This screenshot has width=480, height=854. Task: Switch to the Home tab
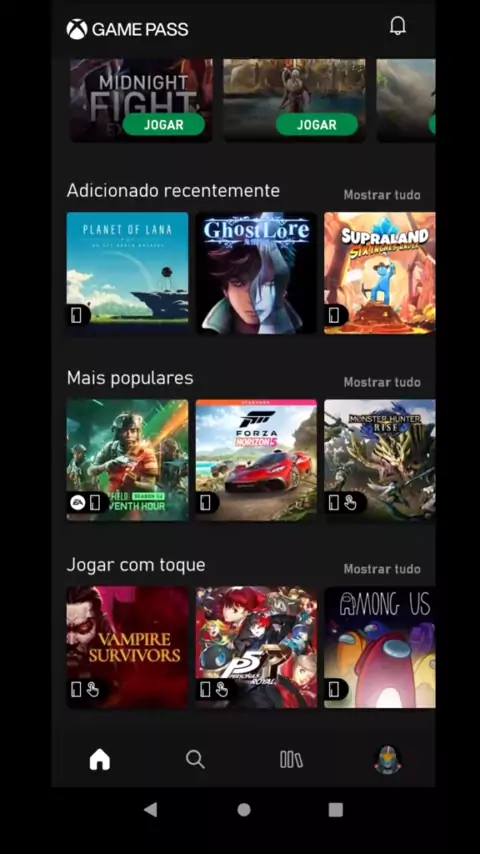pyautogui.click(x=100, y=759)
